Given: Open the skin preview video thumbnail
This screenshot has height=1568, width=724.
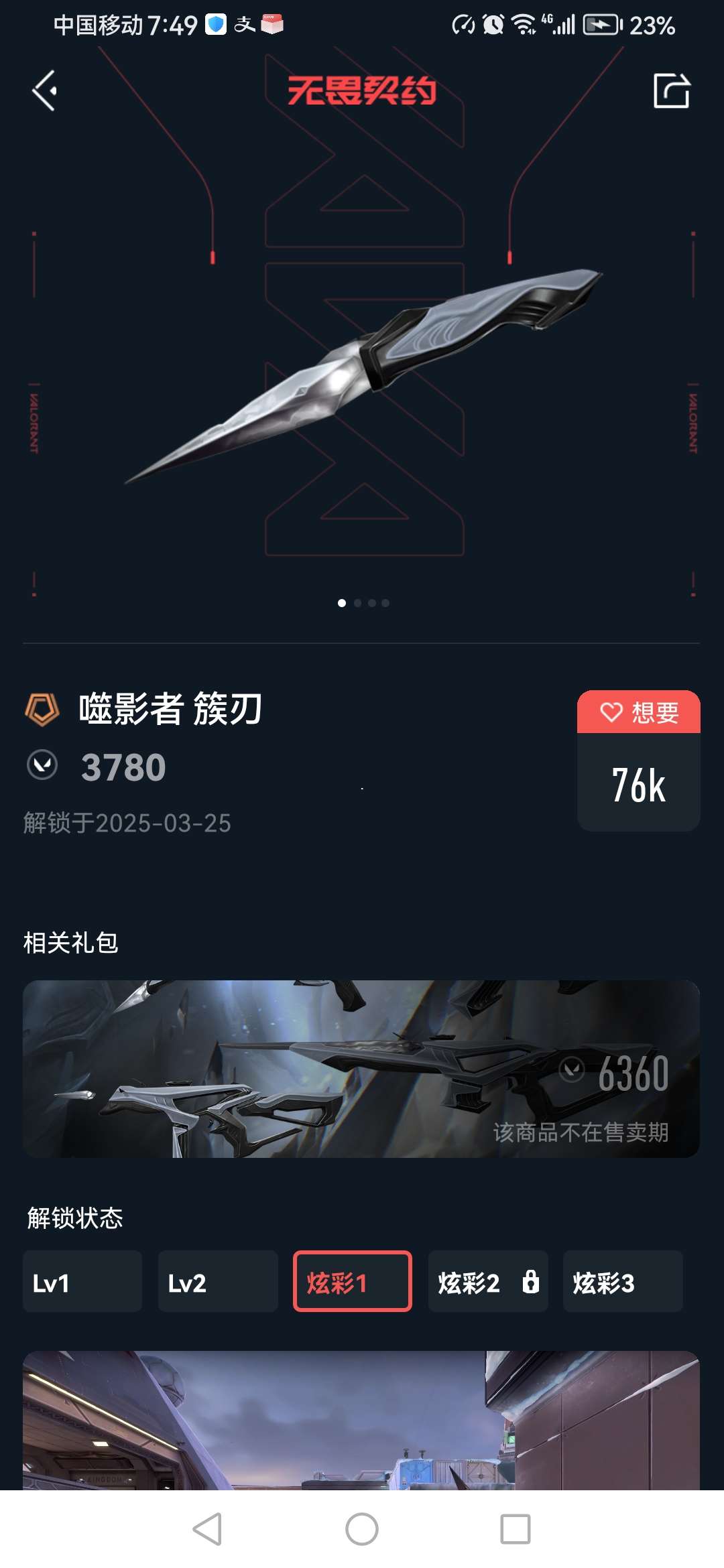Looking at the screenshot, I should (361, 1421).
